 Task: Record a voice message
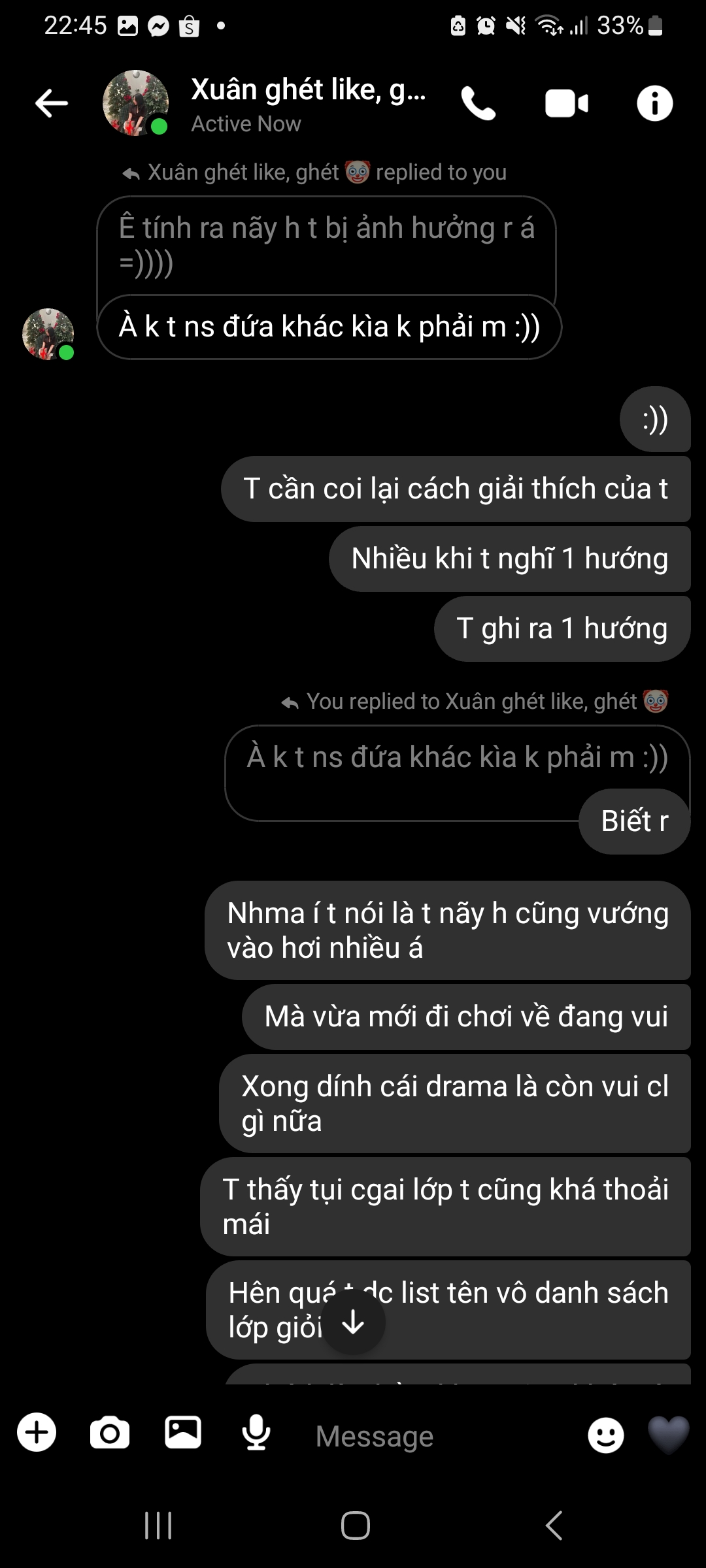[256, 1433]
